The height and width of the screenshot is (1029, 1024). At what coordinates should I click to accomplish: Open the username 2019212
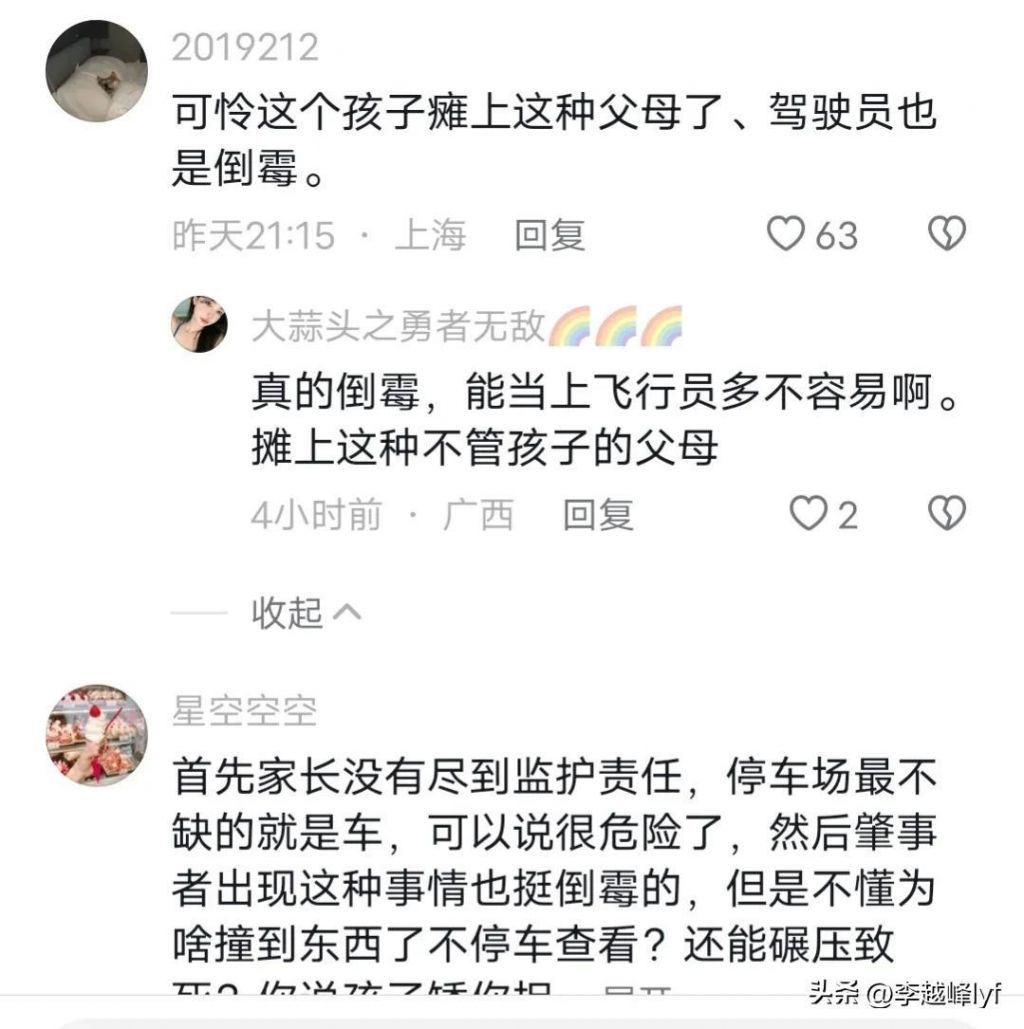click(245, 47)
